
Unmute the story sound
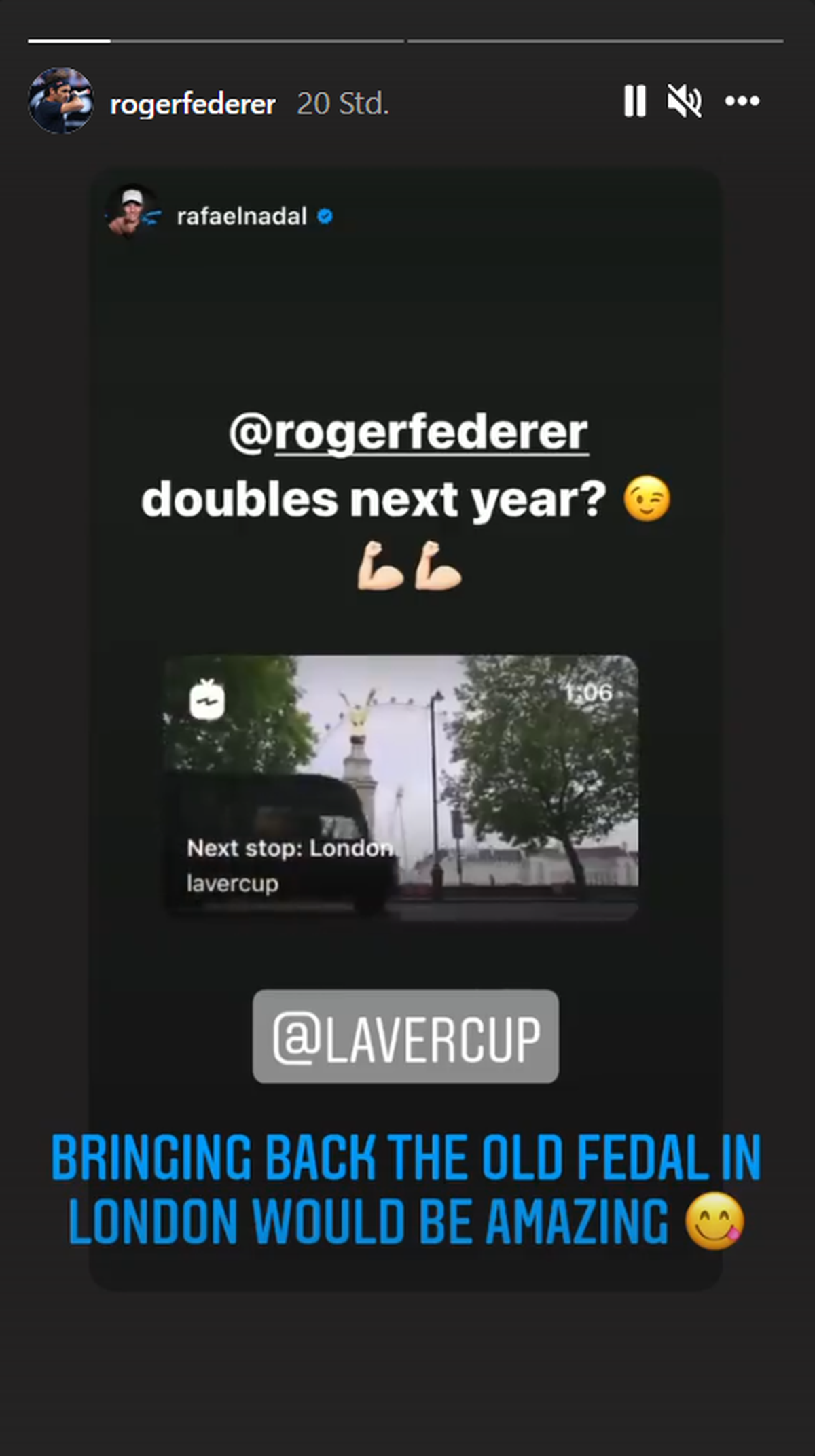pyautogui.click(x=684, y=101)
